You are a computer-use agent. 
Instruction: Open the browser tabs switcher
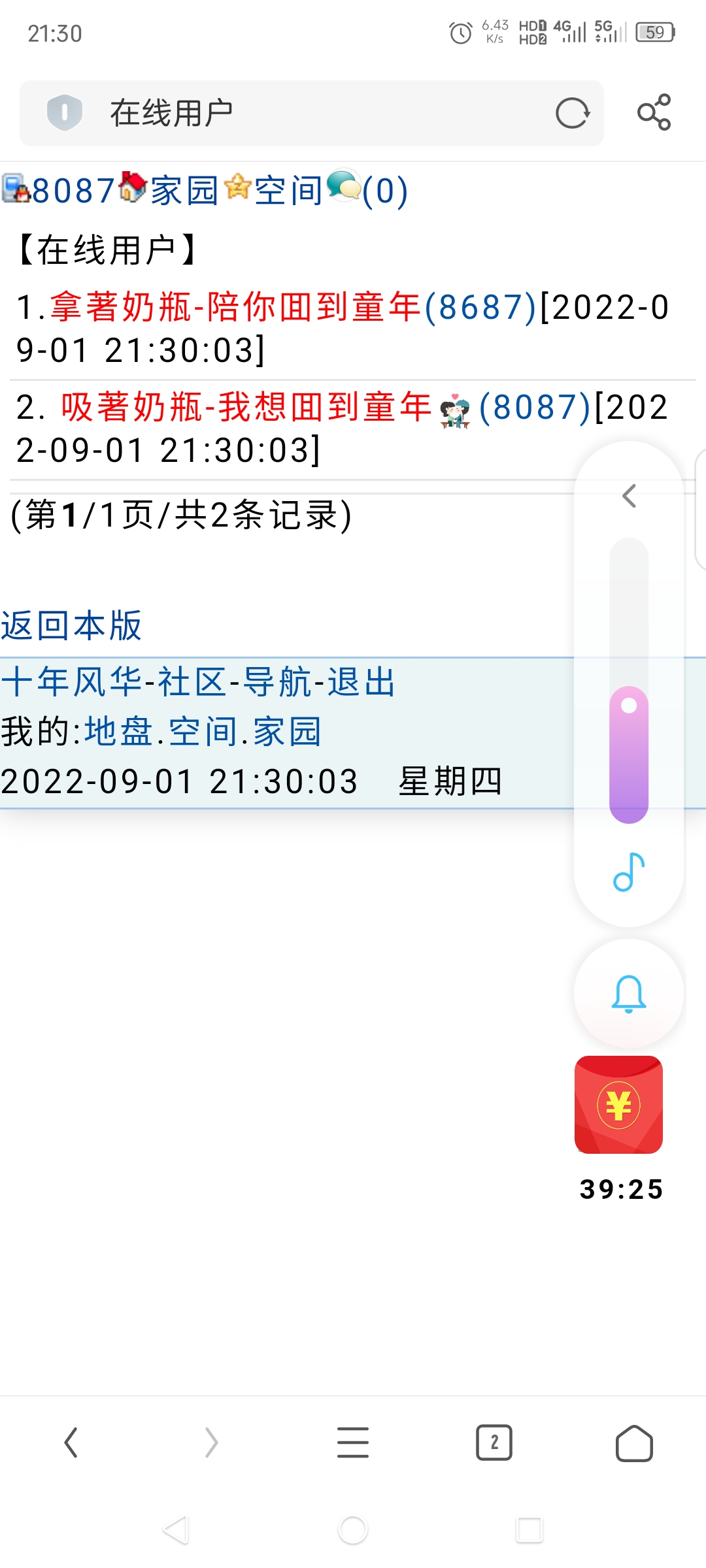point(494,1443)
